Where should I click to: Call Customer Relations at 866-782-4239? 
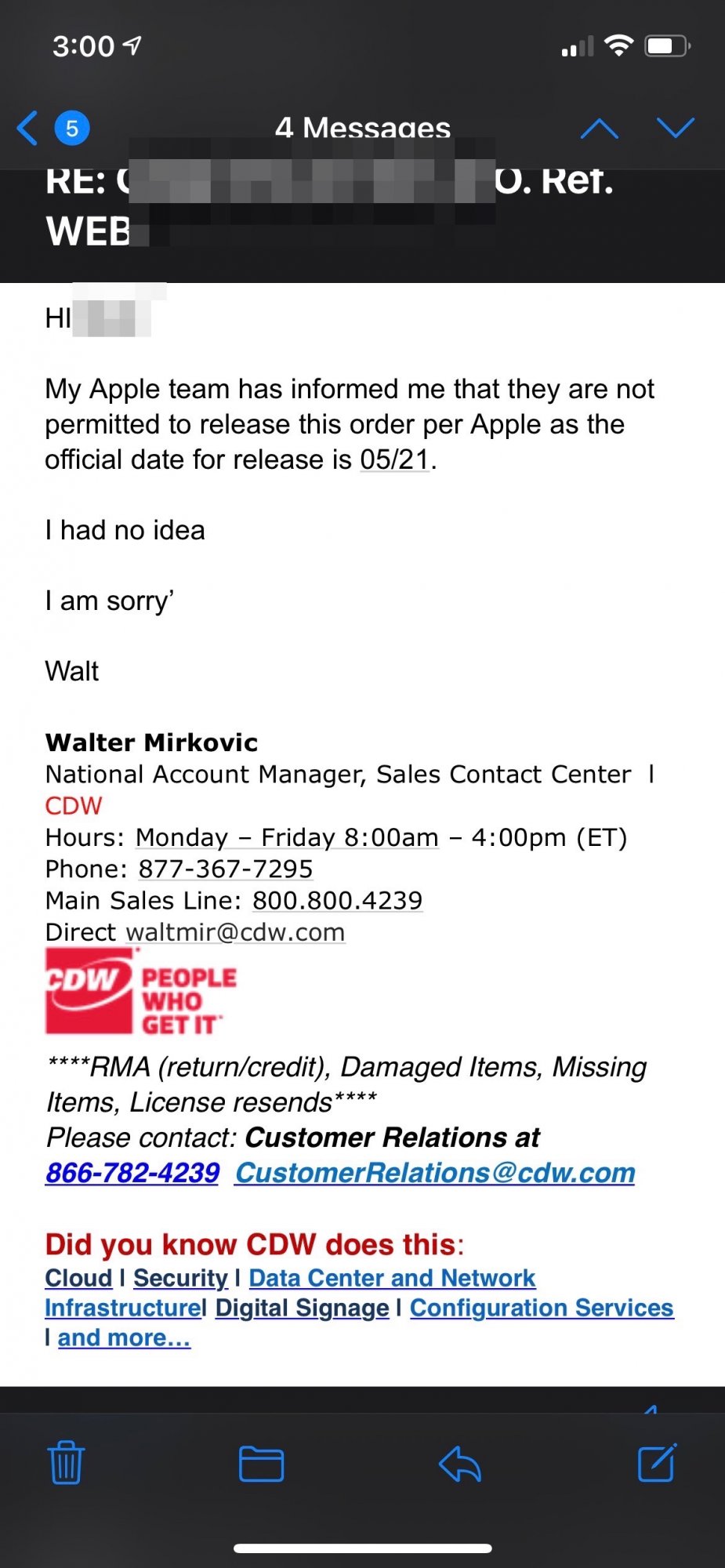[132, 1173]
